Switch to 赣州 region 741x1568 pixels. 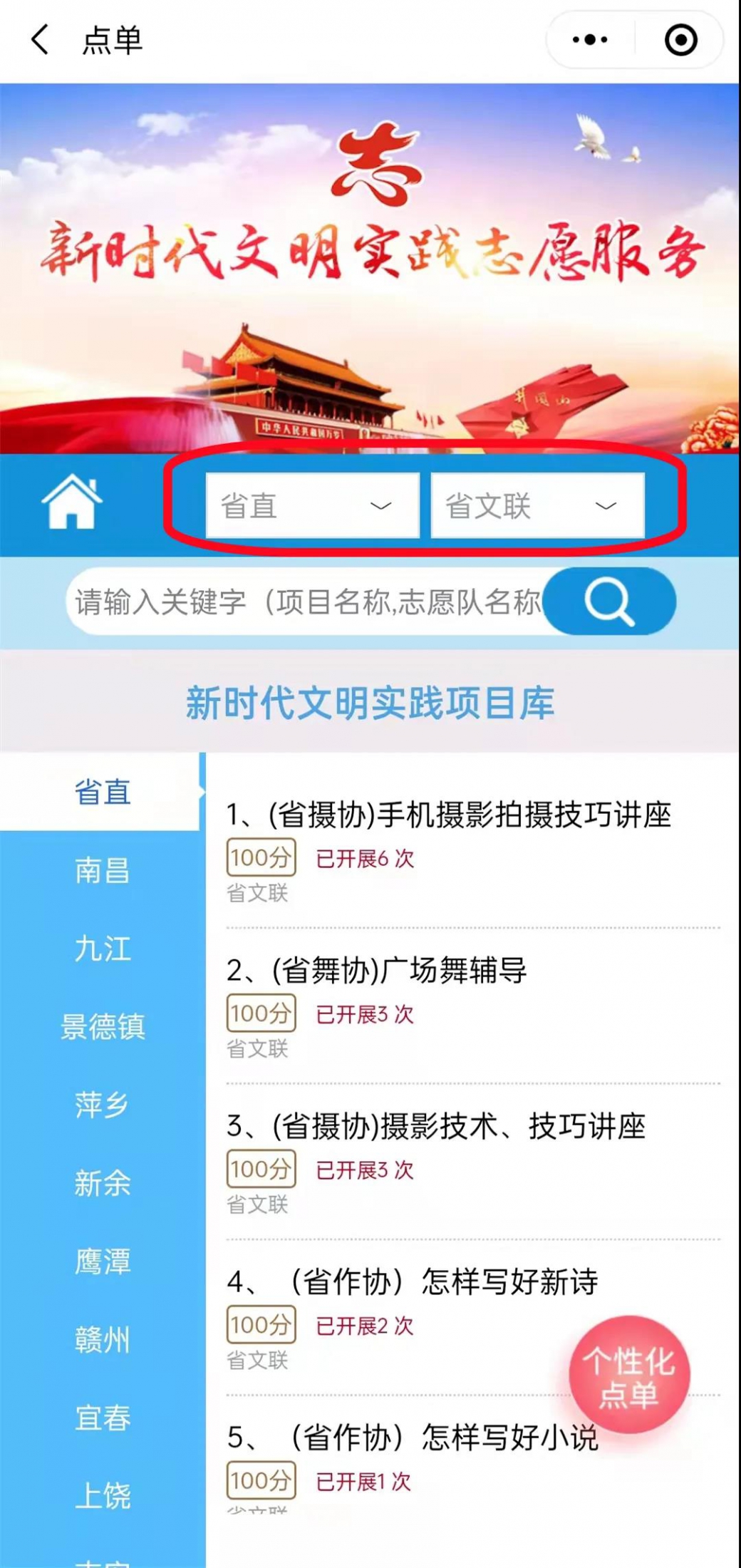103,1340
